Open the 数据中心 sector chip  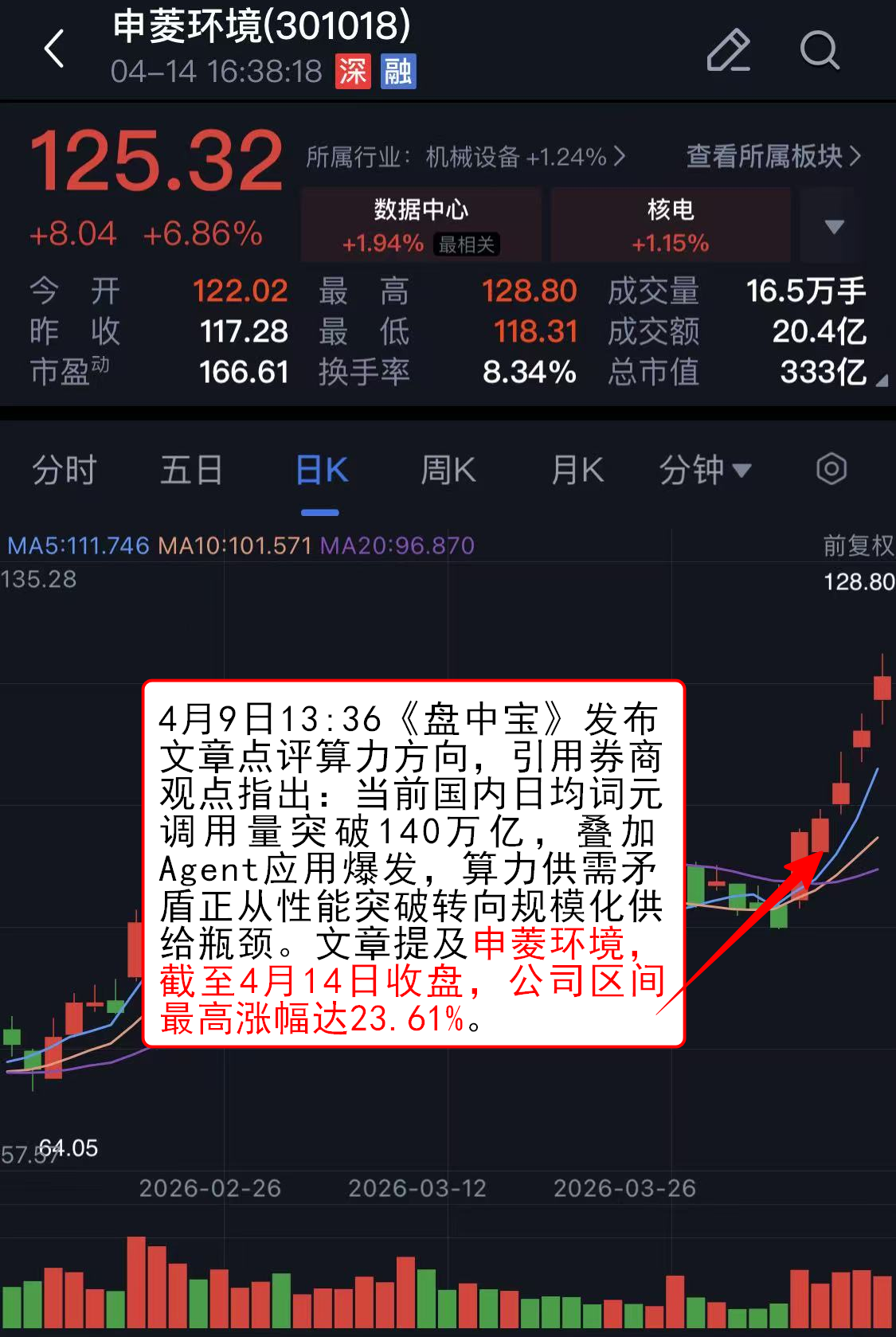coord(421,225)
